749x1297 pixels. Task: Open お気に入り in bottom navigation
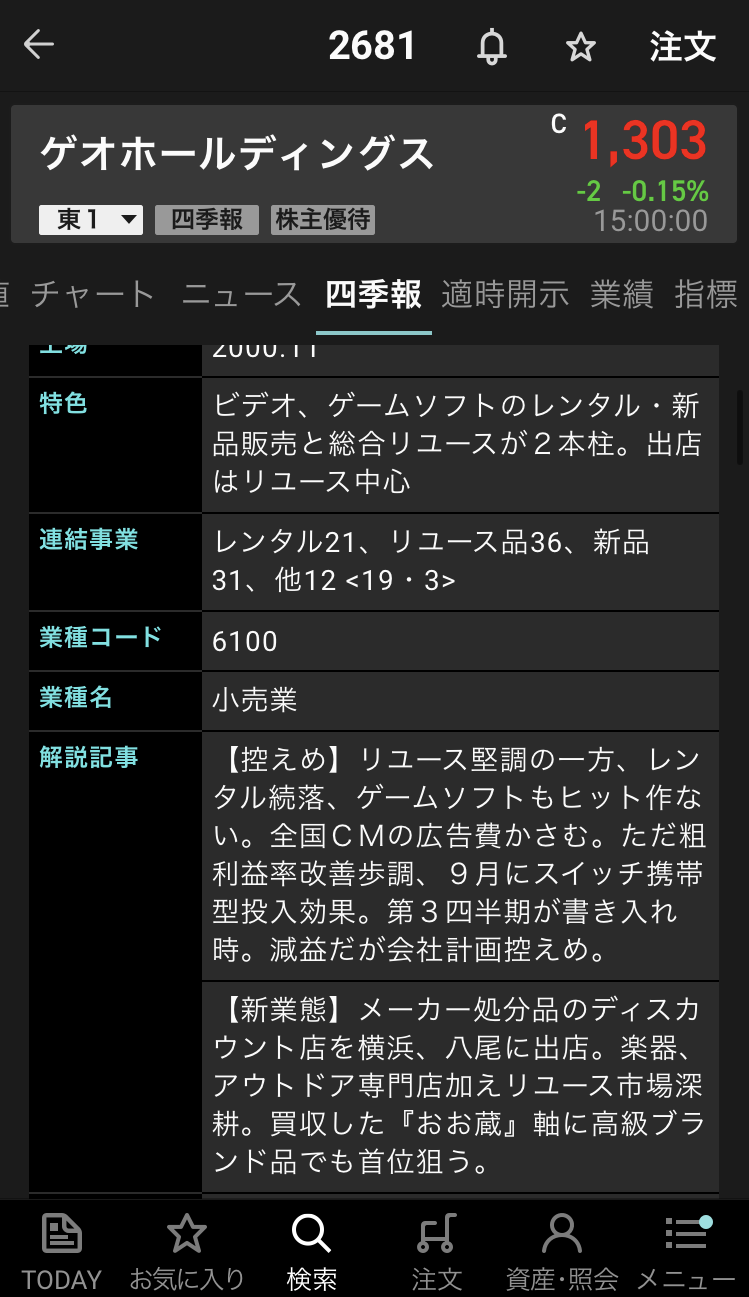coord(187,1250)
